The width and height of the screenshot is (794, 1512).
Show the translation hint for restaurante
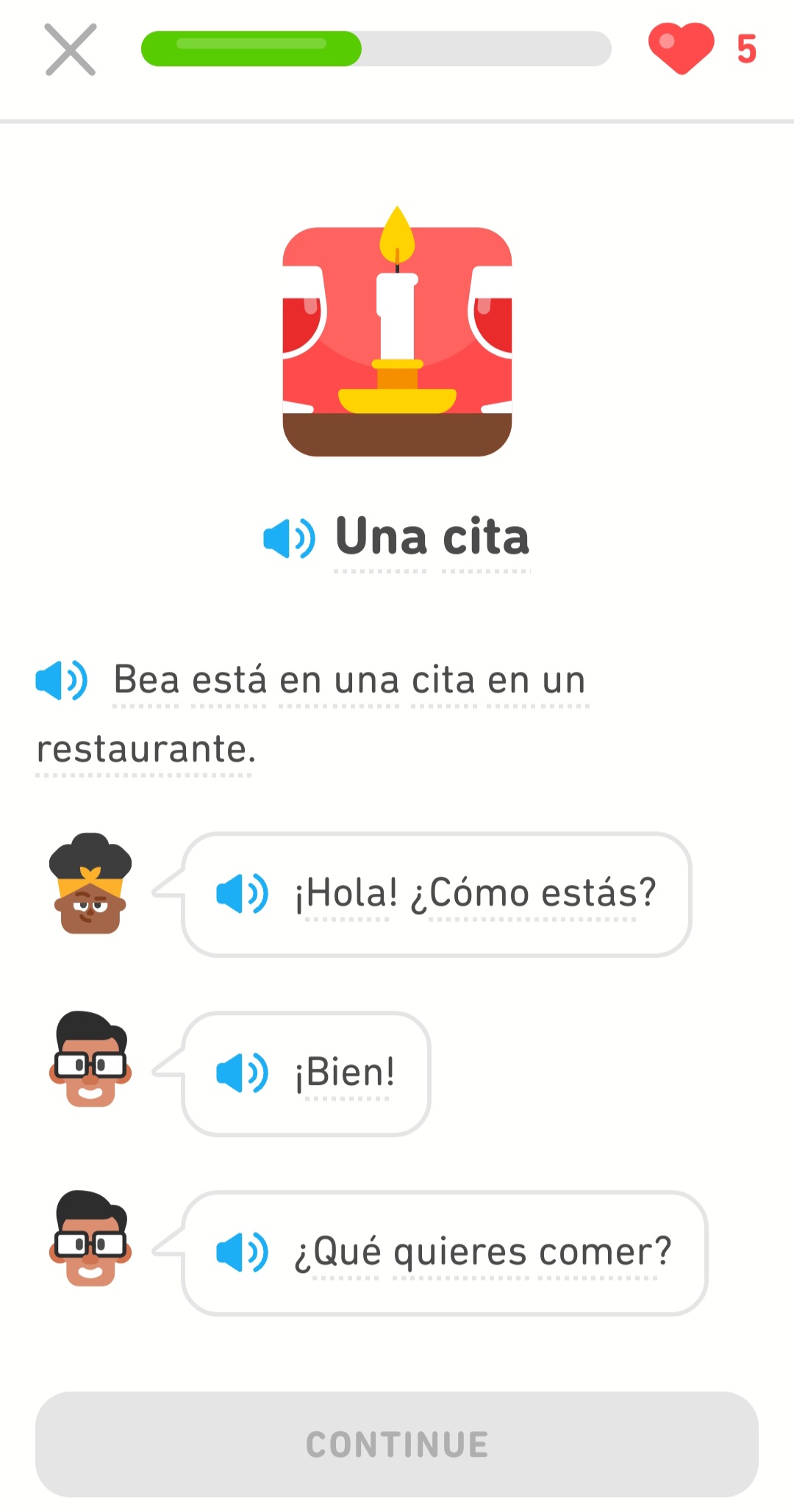coord(145,750)
